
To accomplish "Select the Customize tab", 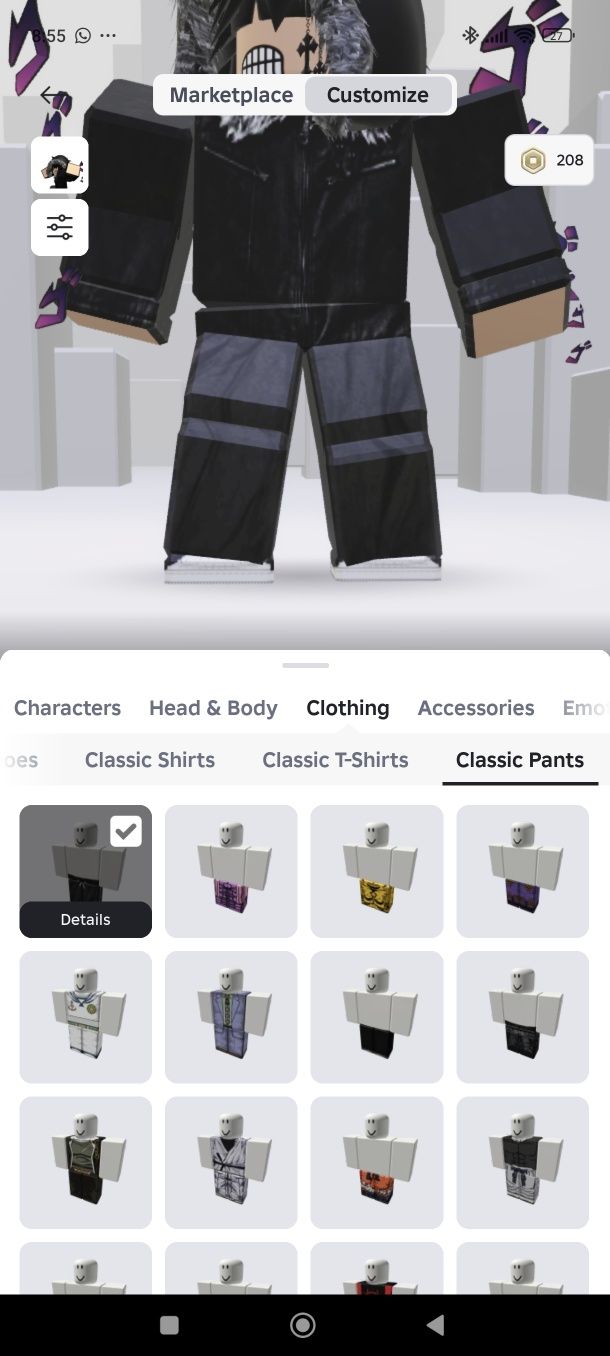I will click(377, 95).
